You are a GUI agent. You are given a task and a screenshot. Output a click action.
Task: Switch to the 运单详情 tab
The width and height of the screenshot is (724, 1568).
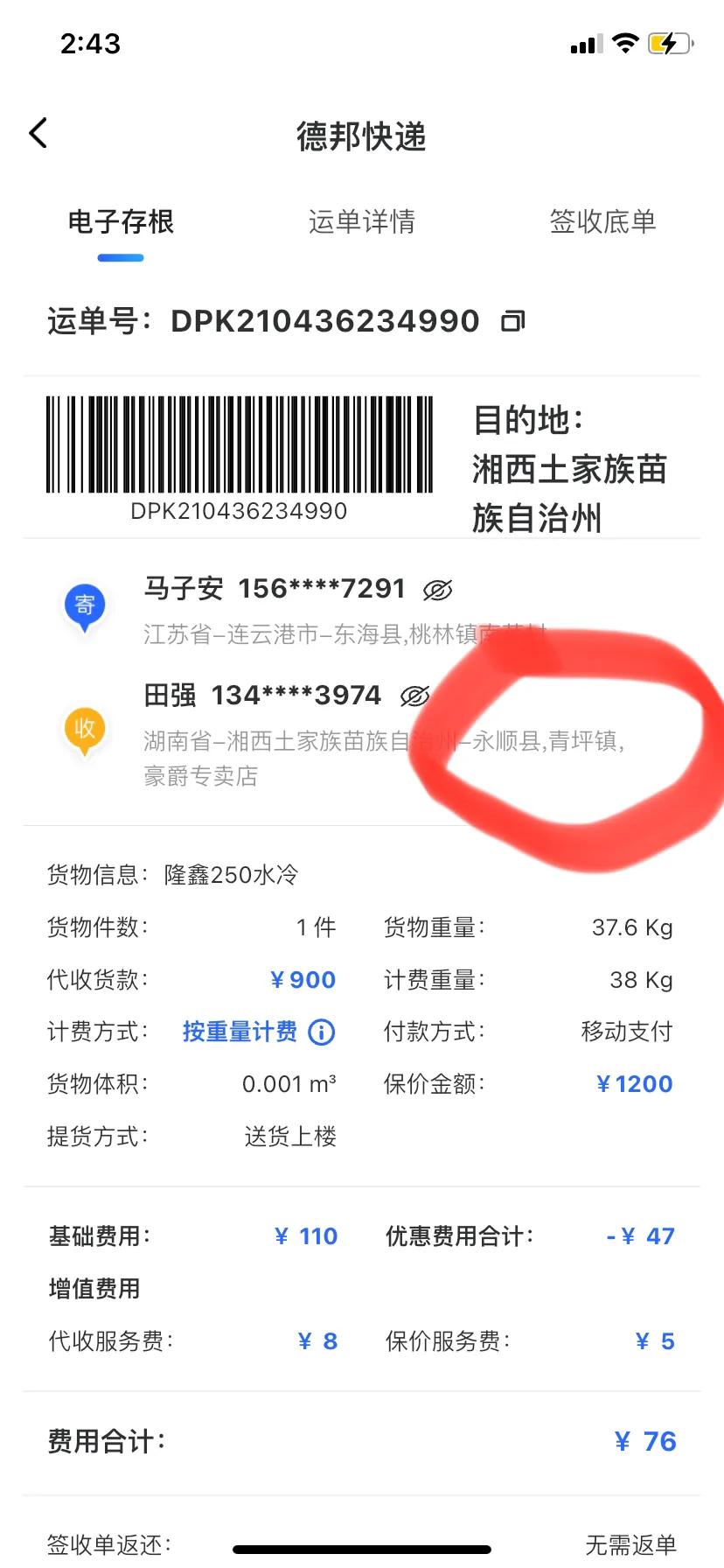click(362, 223)
